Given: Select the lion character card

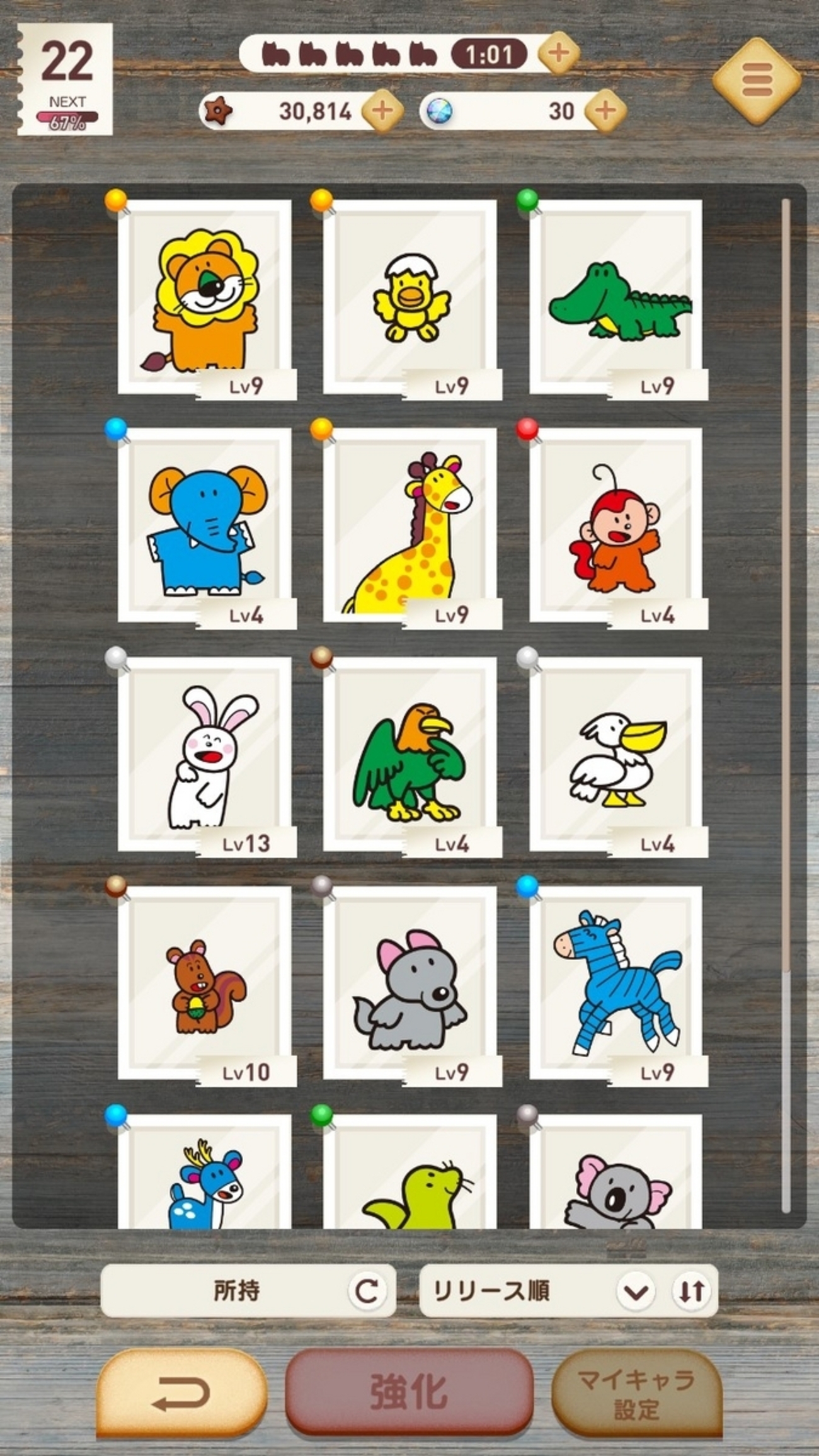Looking at the screenshot, I should [205, 297].
